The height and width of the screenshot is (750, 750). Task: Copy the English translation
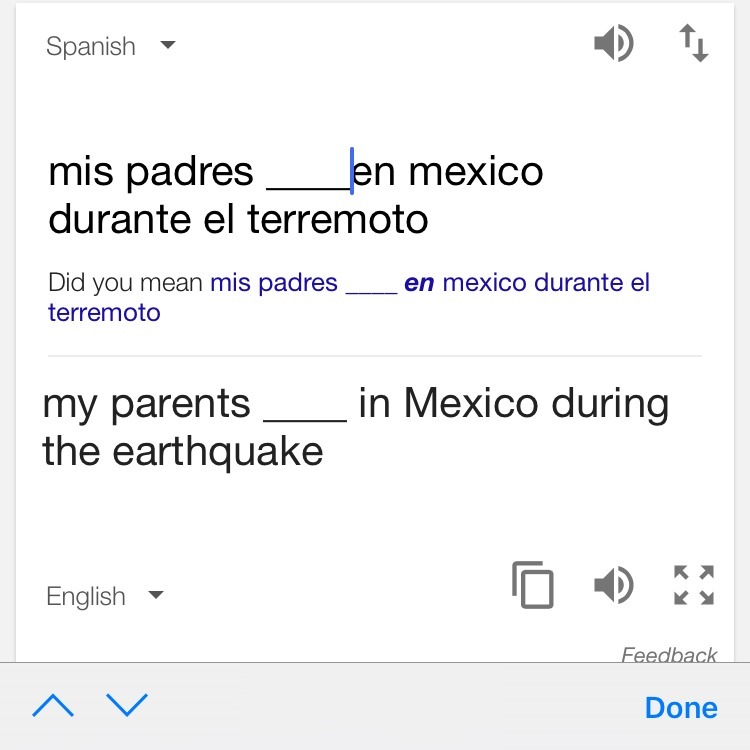tap(533, 585)
